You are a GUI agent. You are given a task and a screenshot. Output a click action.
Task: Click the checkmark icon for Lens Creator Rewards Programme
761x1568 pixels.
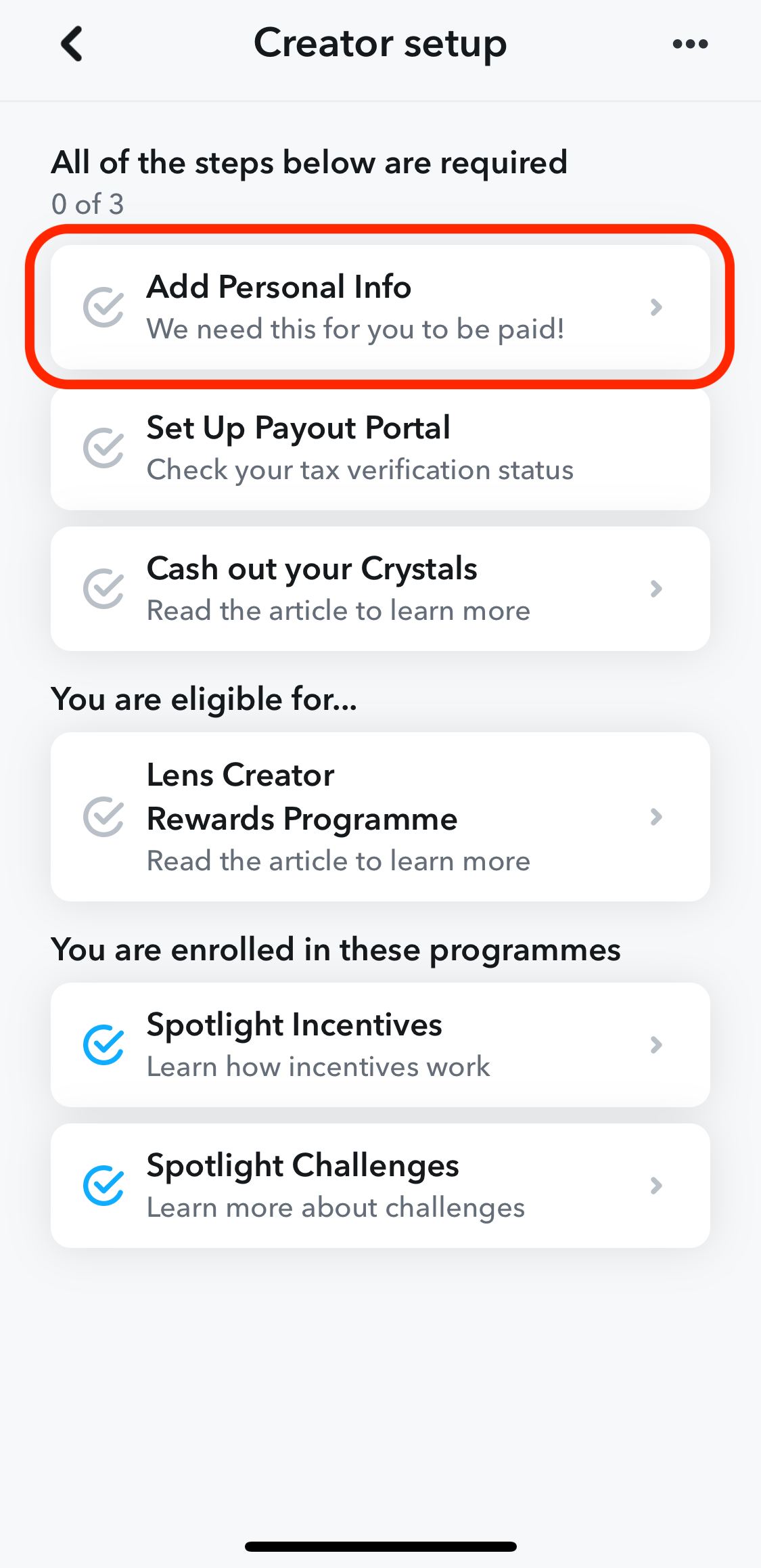coord(103,817)
